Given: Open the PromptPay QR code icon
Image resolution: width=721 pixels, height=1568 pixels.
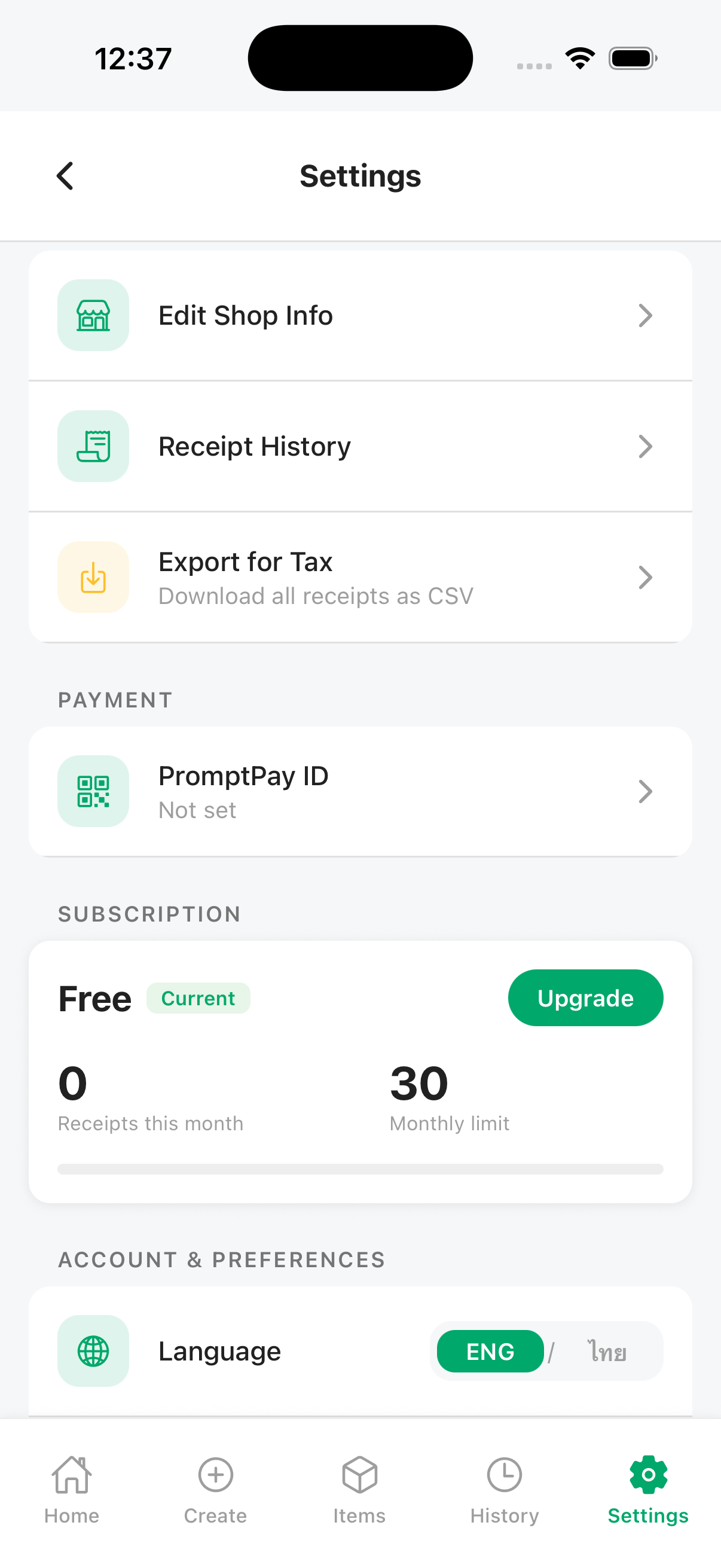Looking at the screenshot, I should [93, 791].
